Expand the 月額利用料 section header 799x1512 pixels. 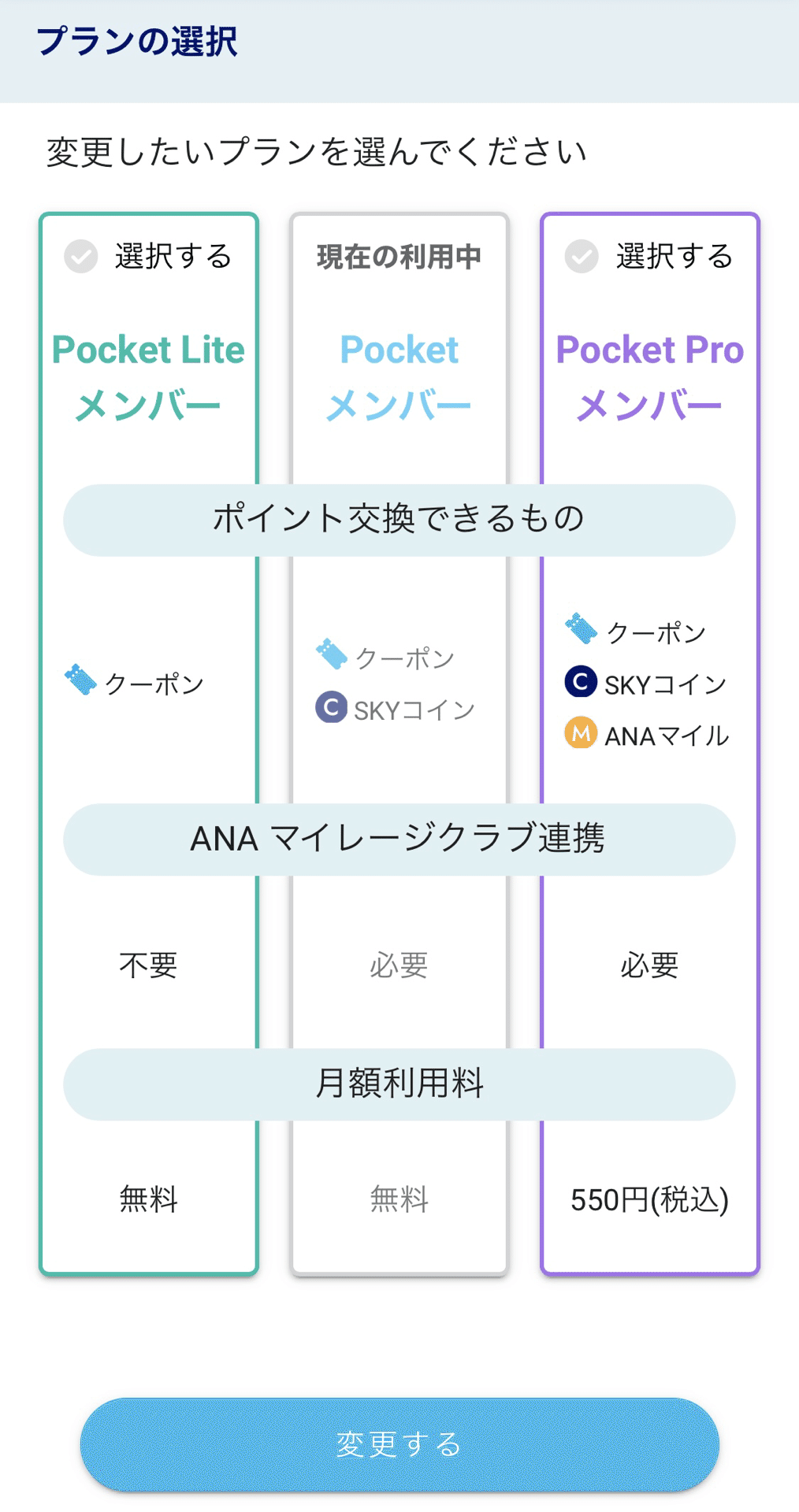399,1084
